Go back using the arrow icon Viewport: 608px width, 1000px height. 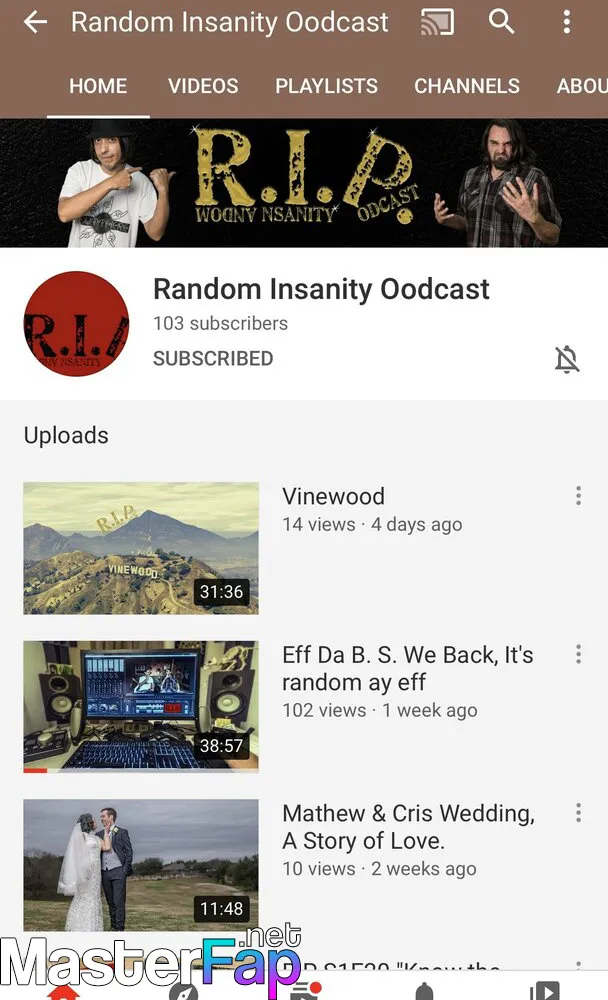[x=36, y=22]
